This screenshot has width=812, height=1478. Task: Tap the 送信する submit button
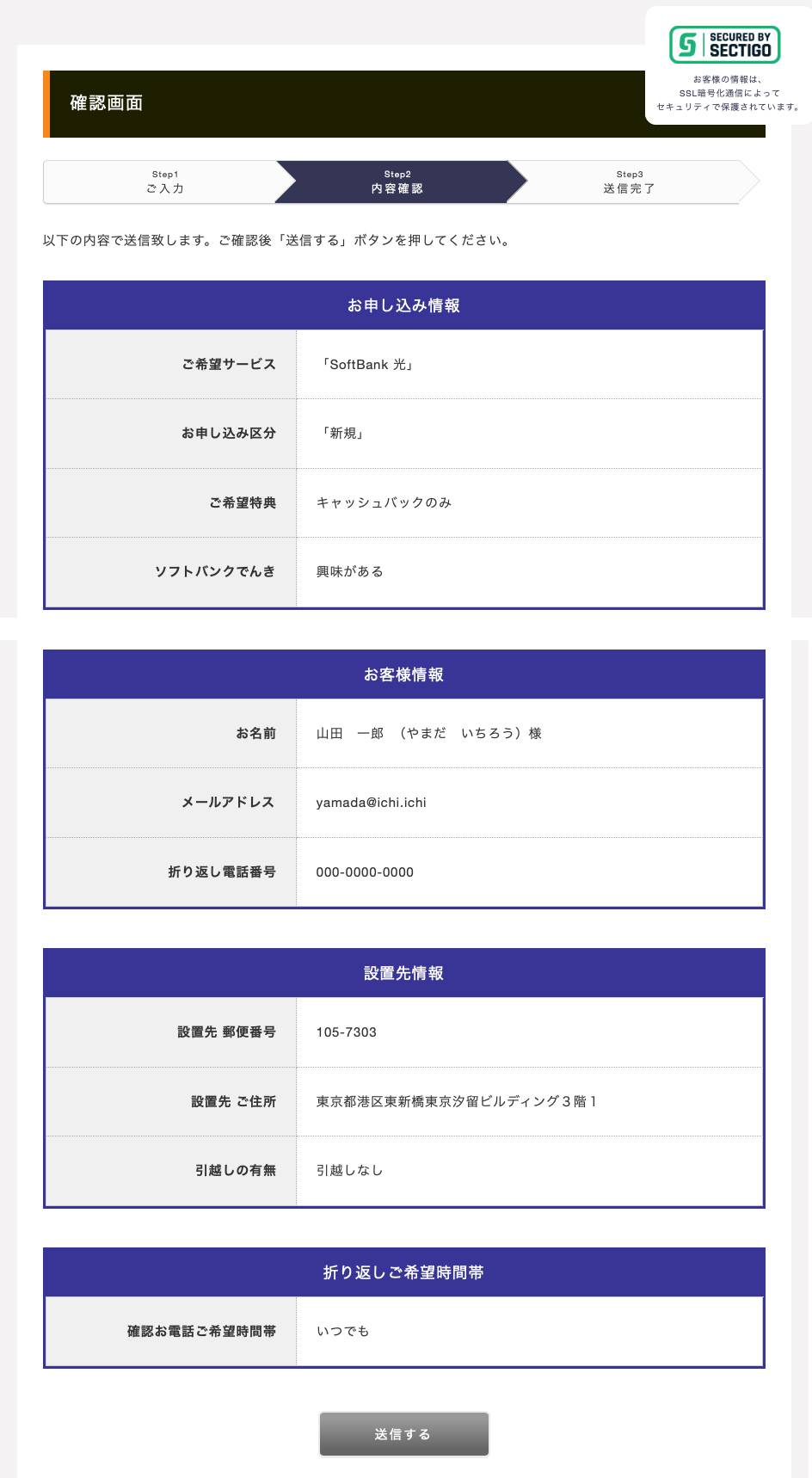(x=403, y=1434)
